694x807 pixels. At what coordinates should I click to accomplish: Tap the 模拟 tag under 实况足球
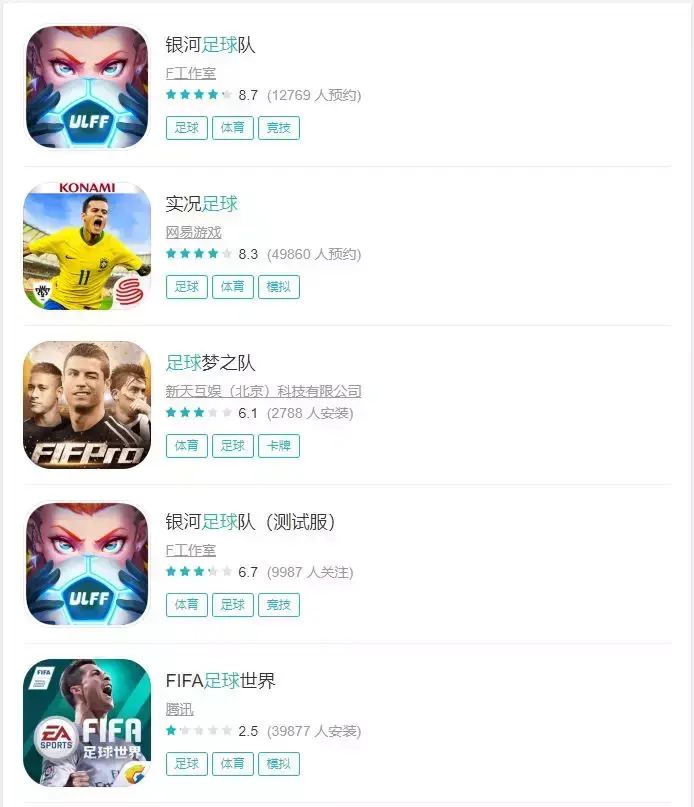coord(278,286)
